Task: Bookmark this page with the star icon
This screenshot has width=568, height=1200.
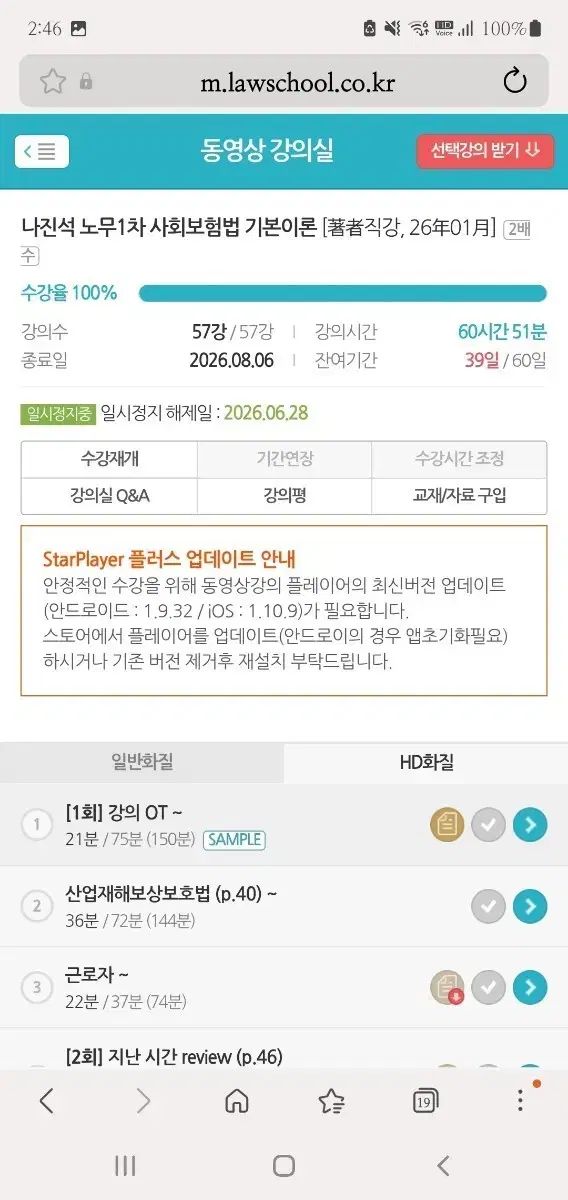Action: click(52, 81)
